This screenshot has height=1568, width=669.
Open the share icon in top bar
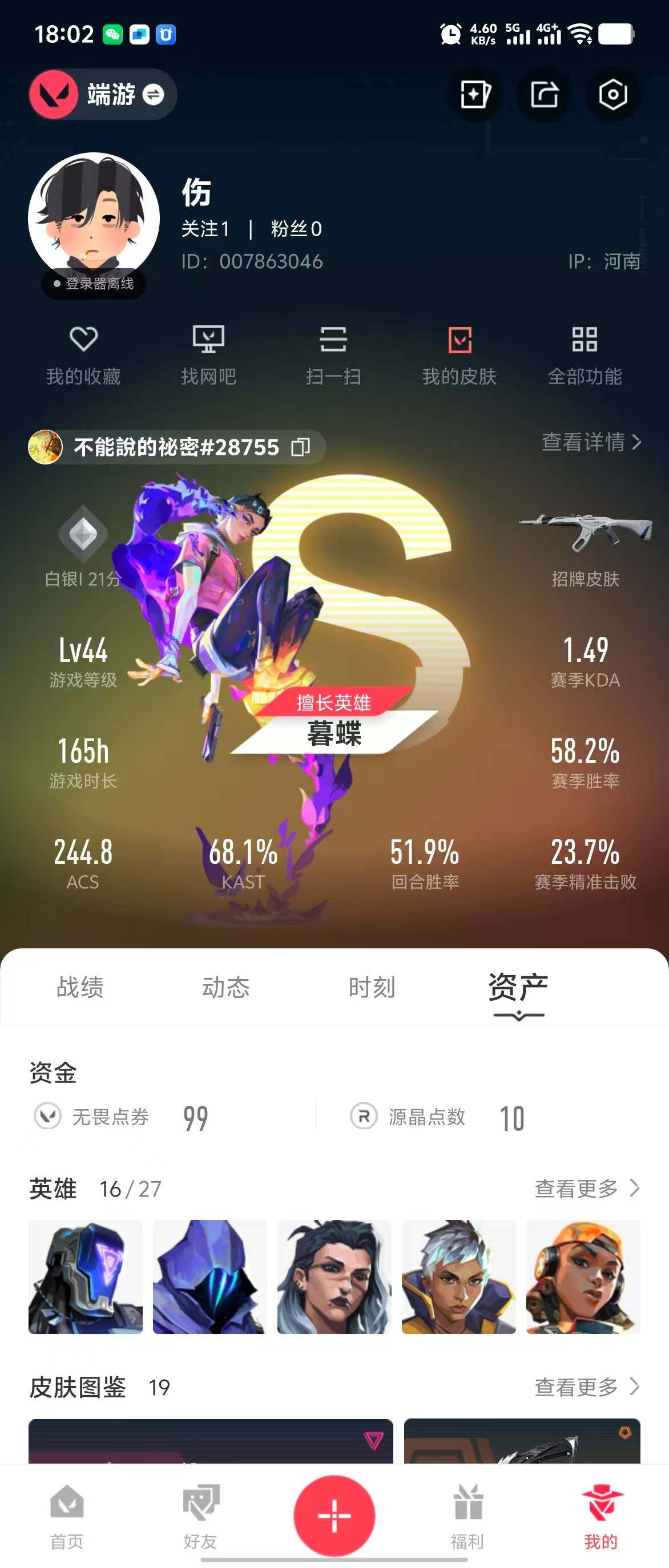[x=543, y=94]
